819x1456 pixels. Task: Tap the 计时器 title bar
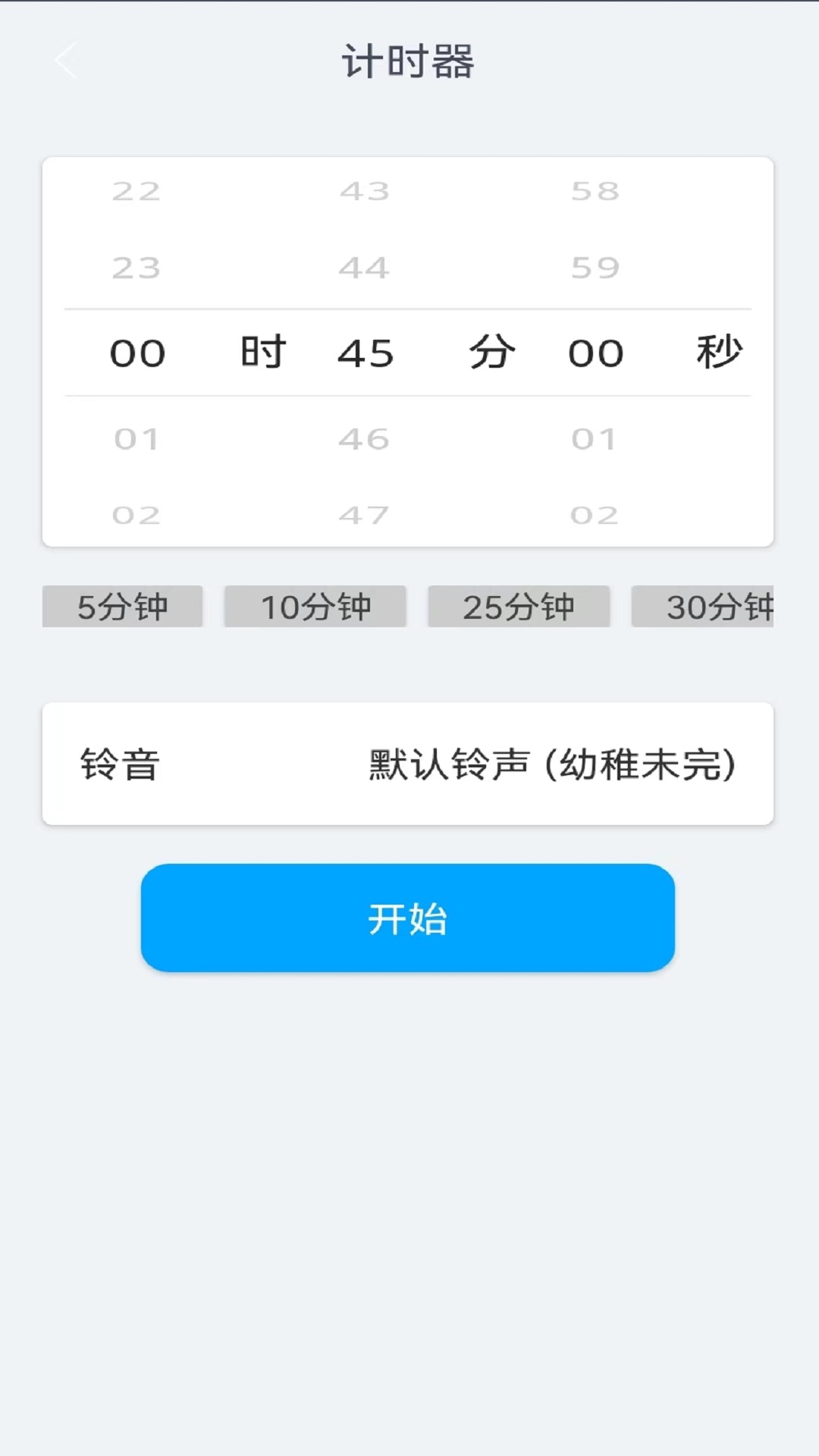coord(409,64)
